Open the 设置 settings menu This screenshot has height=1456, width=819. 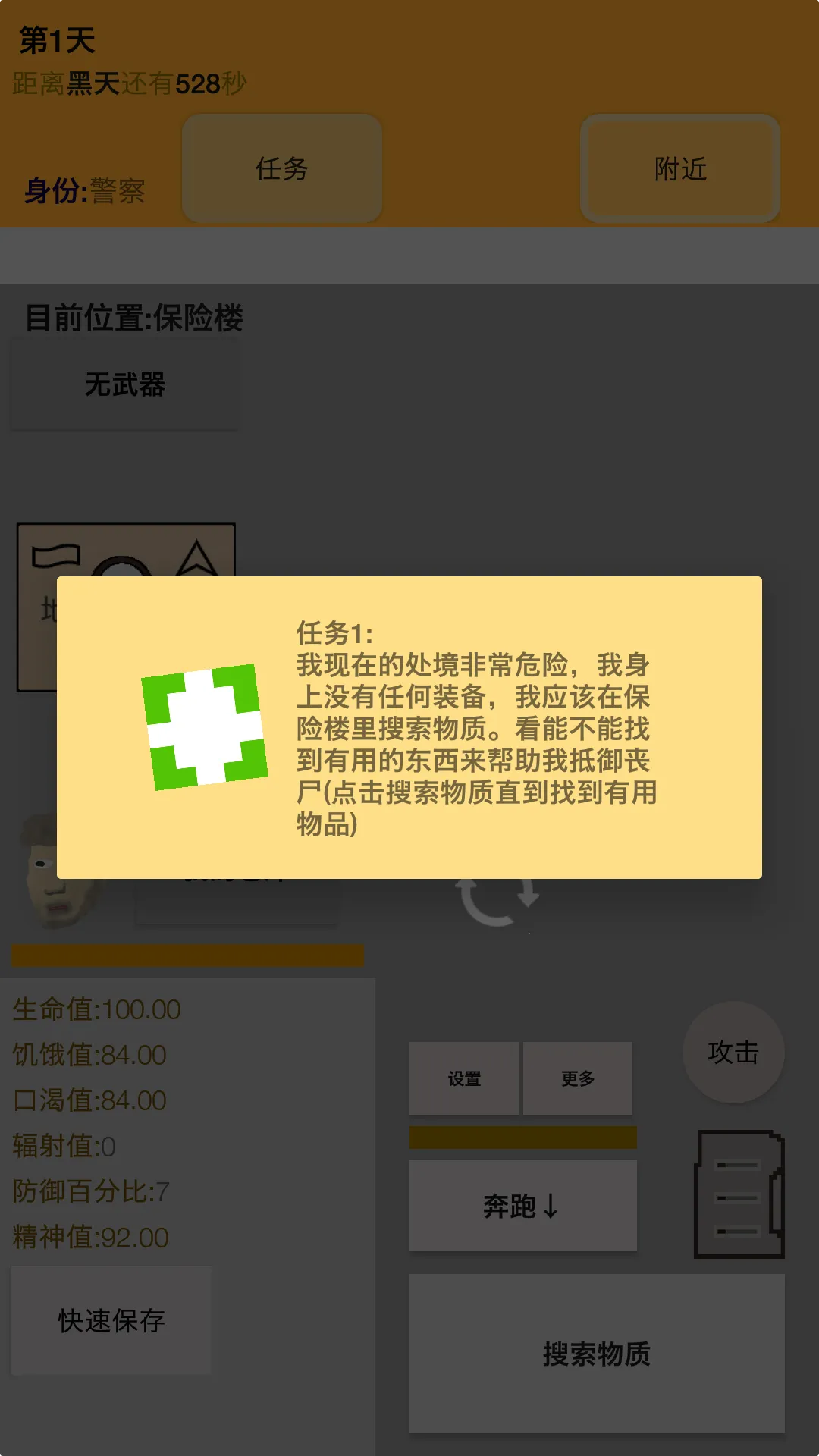(463, 1078)
